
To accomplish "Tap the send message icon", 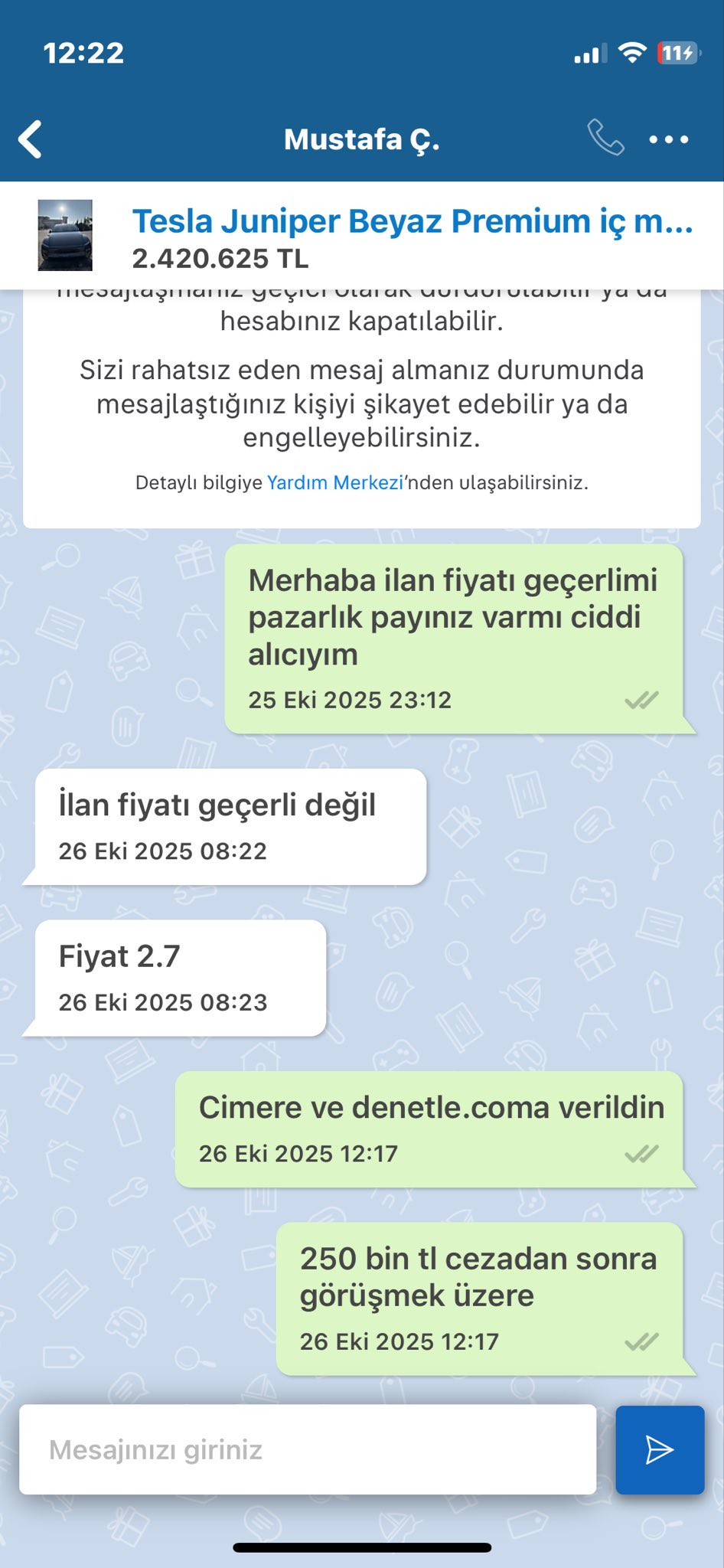I will point(660,1449).
